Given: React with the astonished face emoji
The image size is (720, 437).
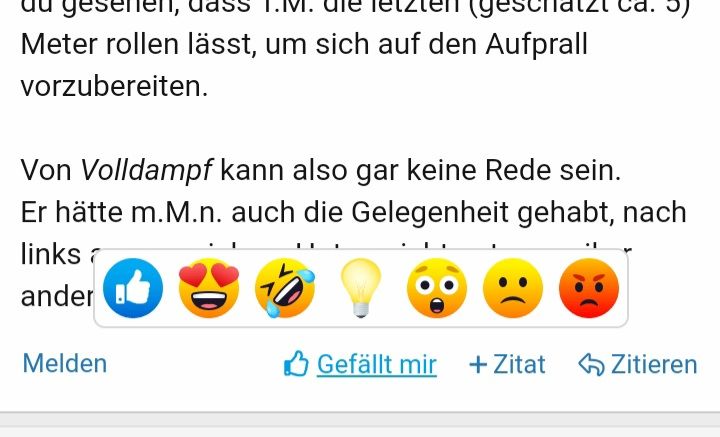Looking at the screenshot, I should coord(437,290).
